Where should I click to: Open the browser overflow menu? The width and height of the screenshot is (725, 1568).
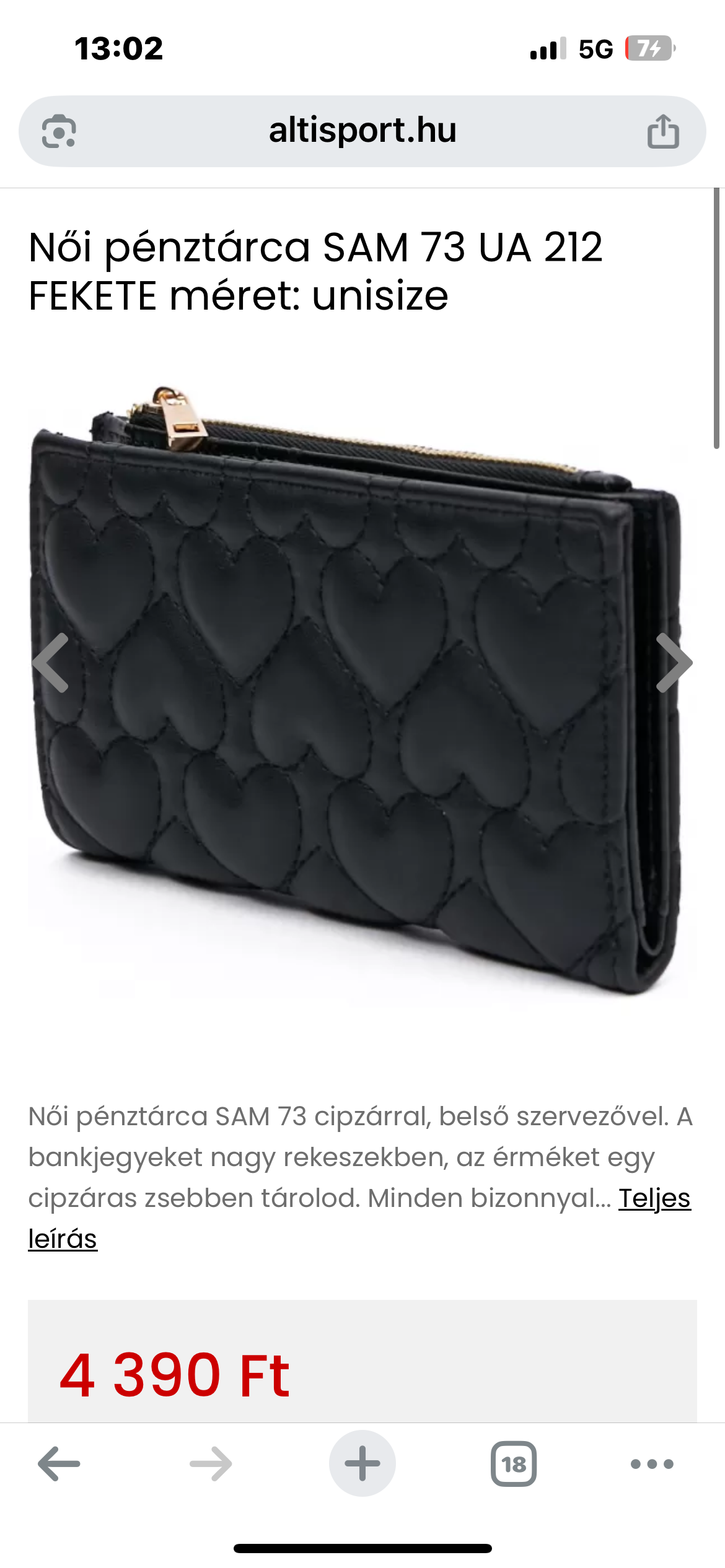[652, 1464]
